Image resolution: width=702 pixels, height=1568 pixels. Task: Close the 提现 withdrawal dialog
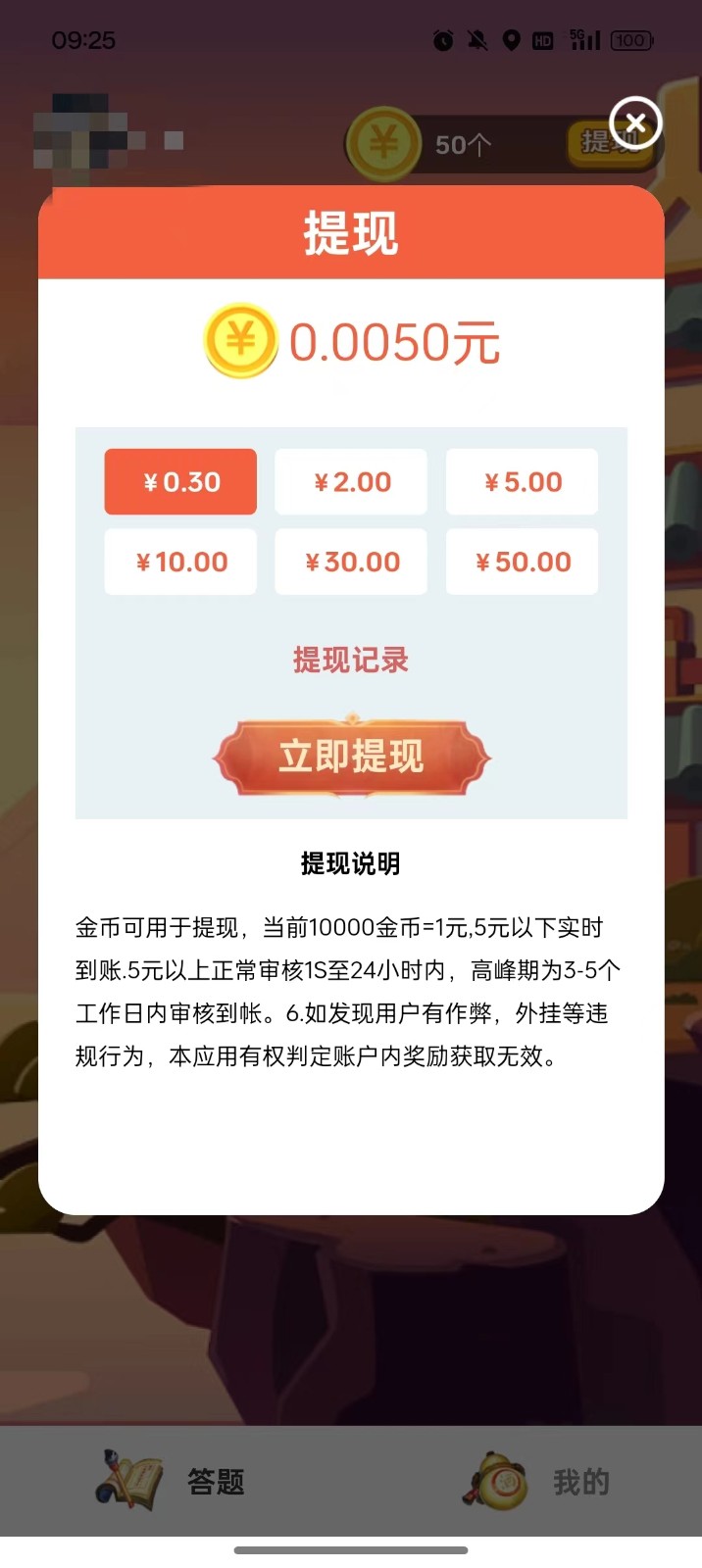pos(635,122)
